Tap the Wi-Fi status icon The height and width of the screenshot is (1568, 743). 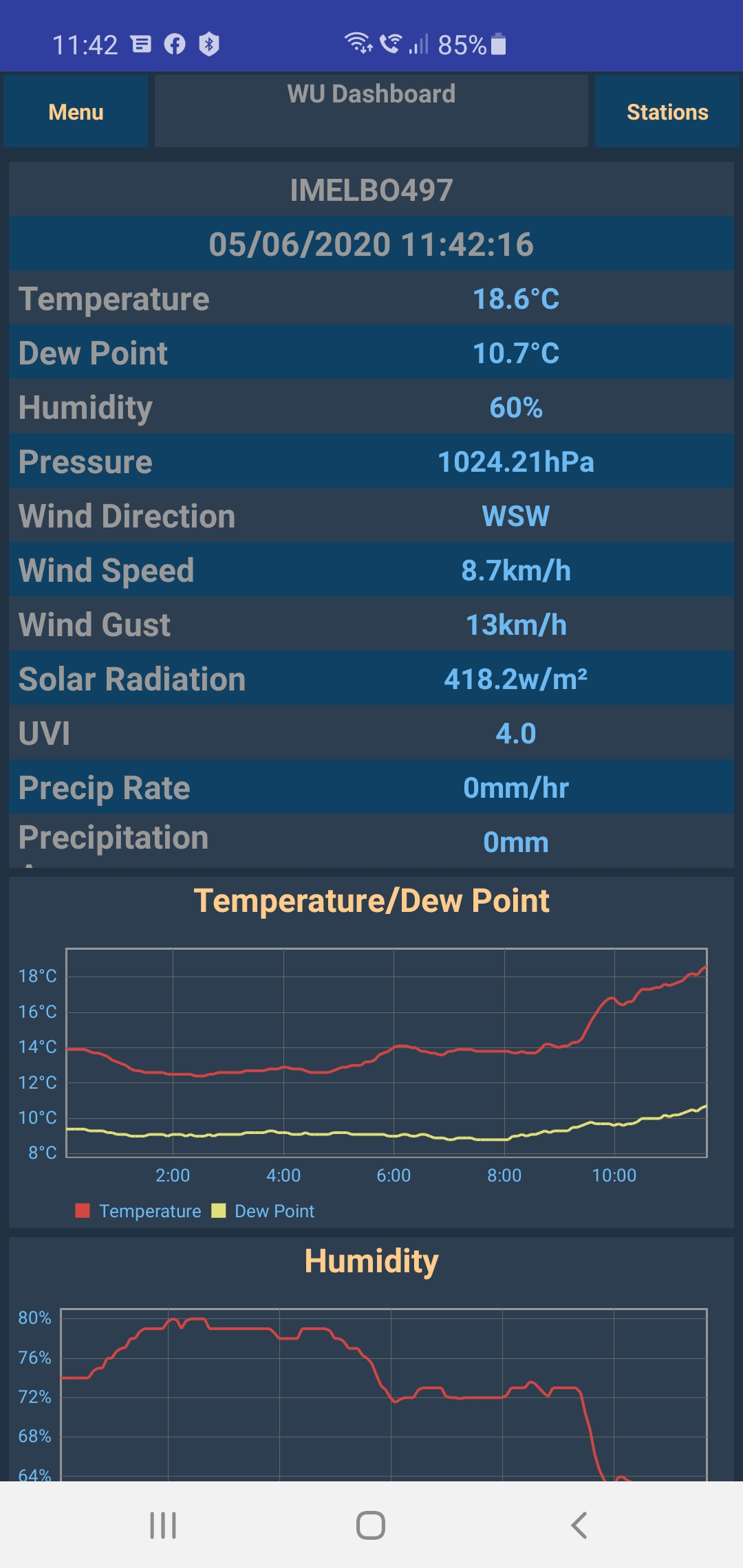point(358,43)
